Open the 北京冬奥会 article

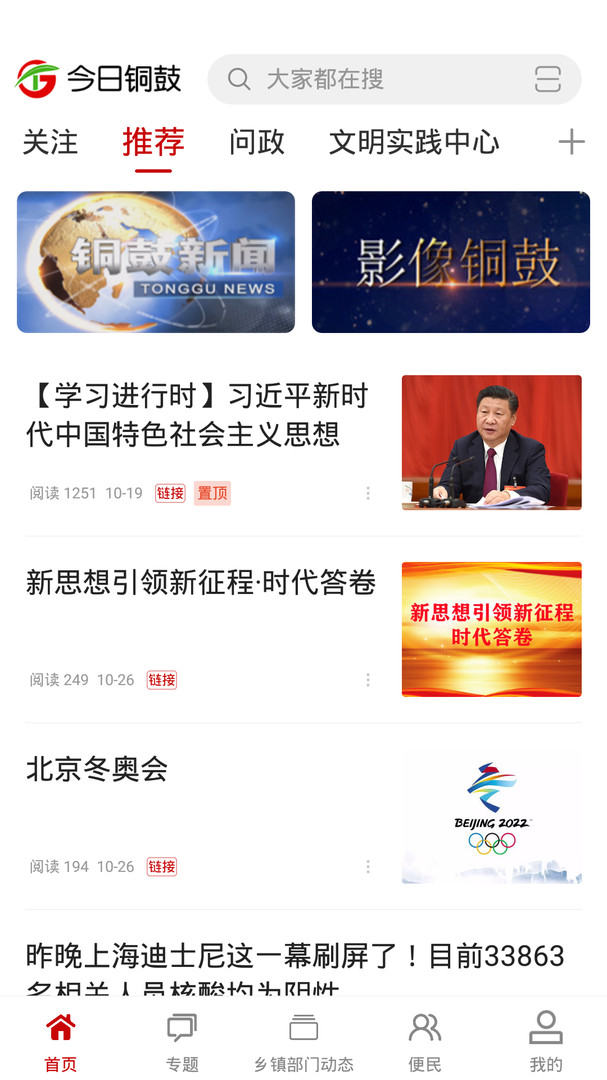coord(97,769)
